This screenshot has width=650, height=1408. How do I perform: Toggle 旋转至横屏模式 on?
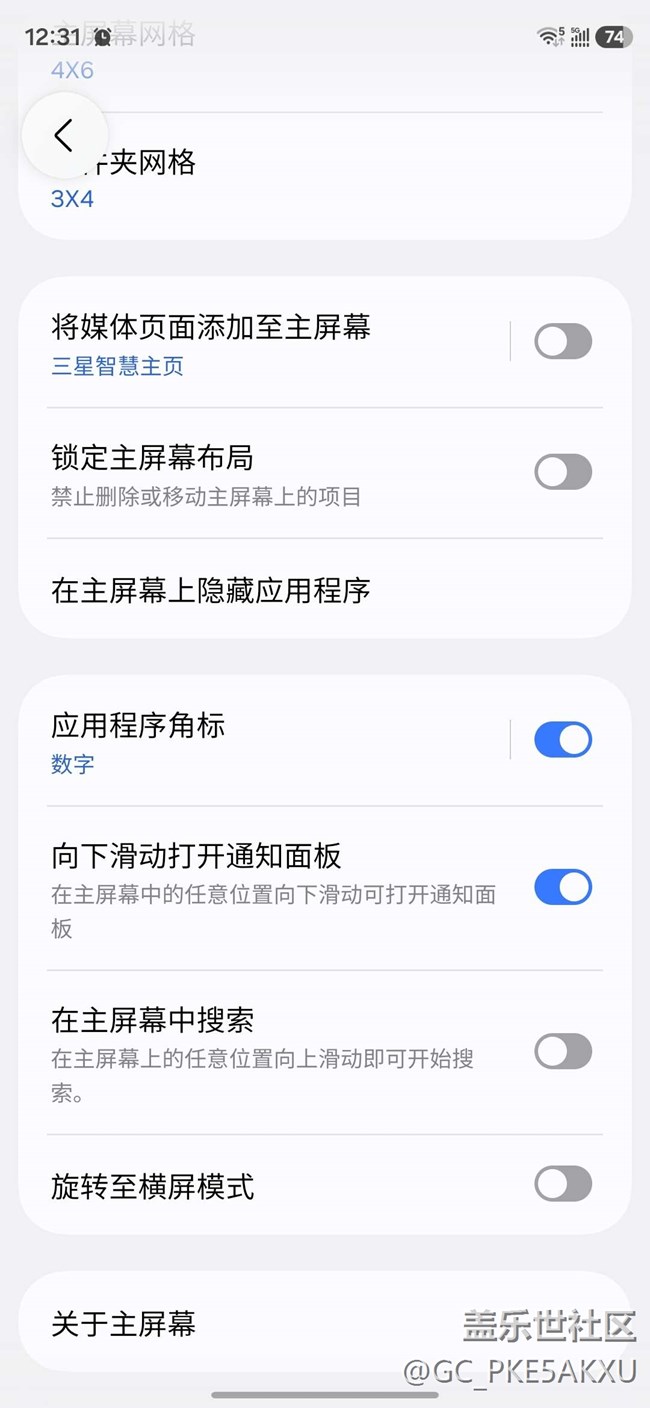(x=563, y=1184)
